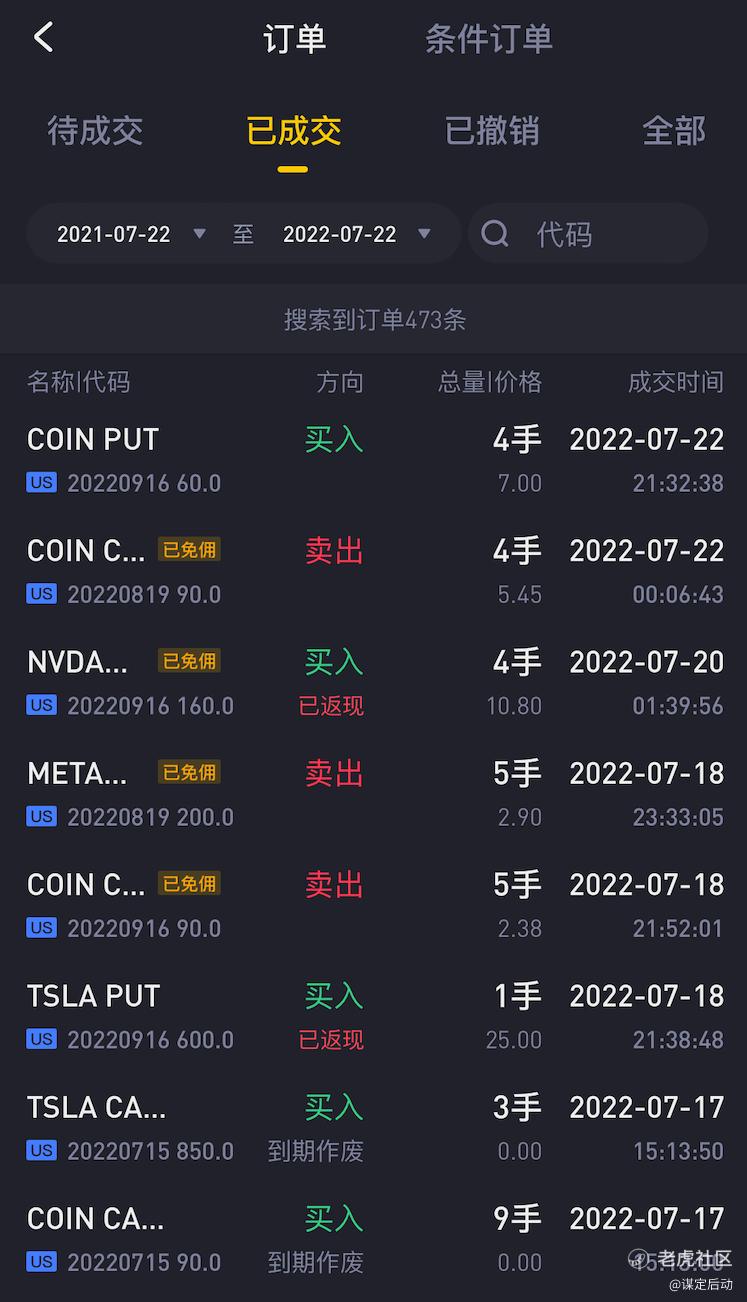Image resolution: width=747 pixels, height=1302 pixels.
Task: Open the COIN 20220715 90.0 expired order
Action: tap(373, 1239)
